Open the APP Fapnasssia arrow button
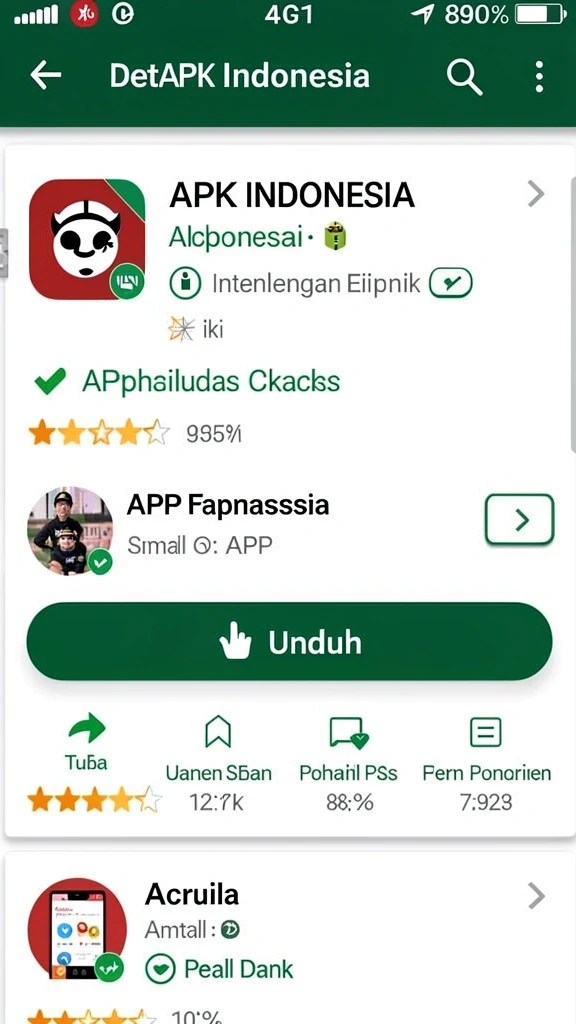576x1024 pixels. pyautogui.click(x=519, y=519)
